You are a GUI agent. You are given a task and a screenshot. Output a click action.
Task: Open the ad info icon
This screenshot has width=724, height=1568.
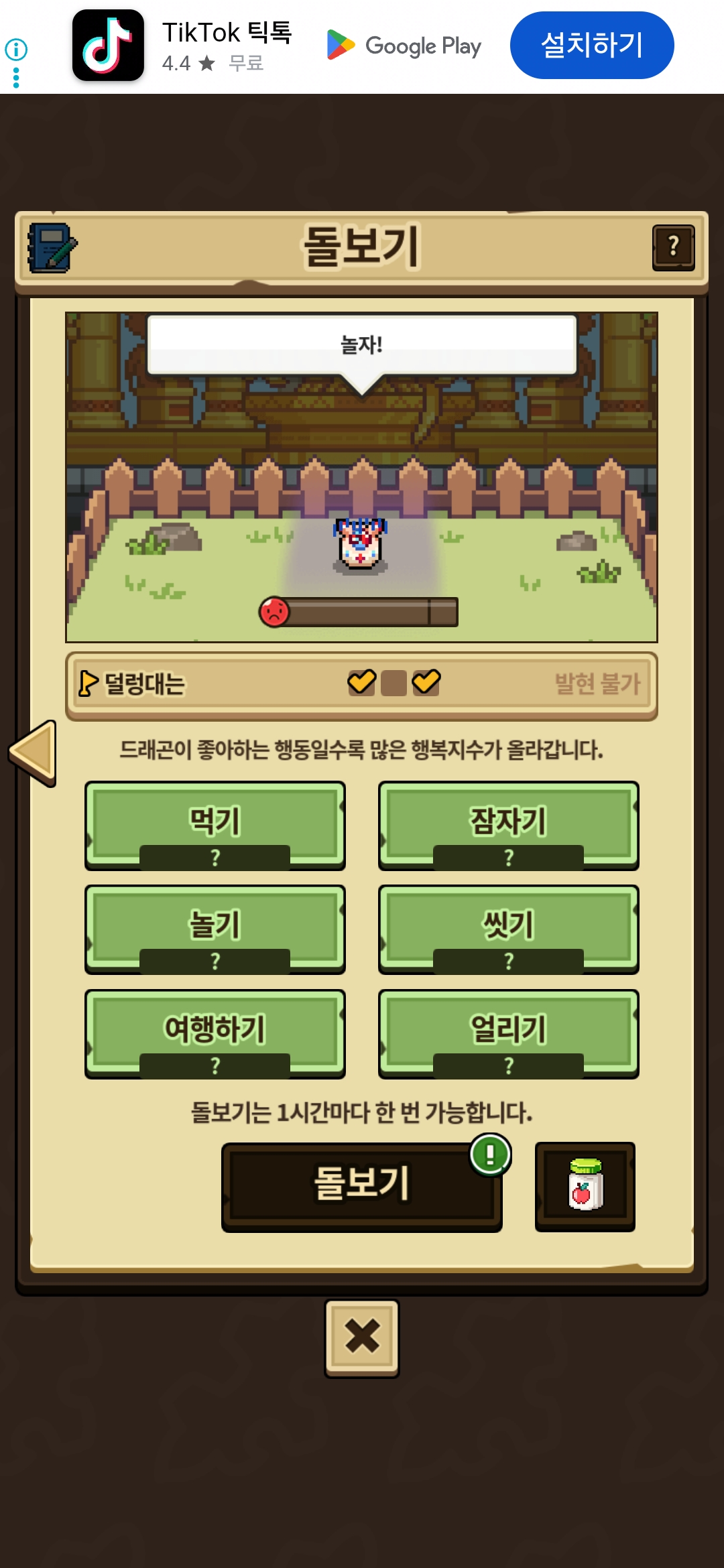(16, 49)
